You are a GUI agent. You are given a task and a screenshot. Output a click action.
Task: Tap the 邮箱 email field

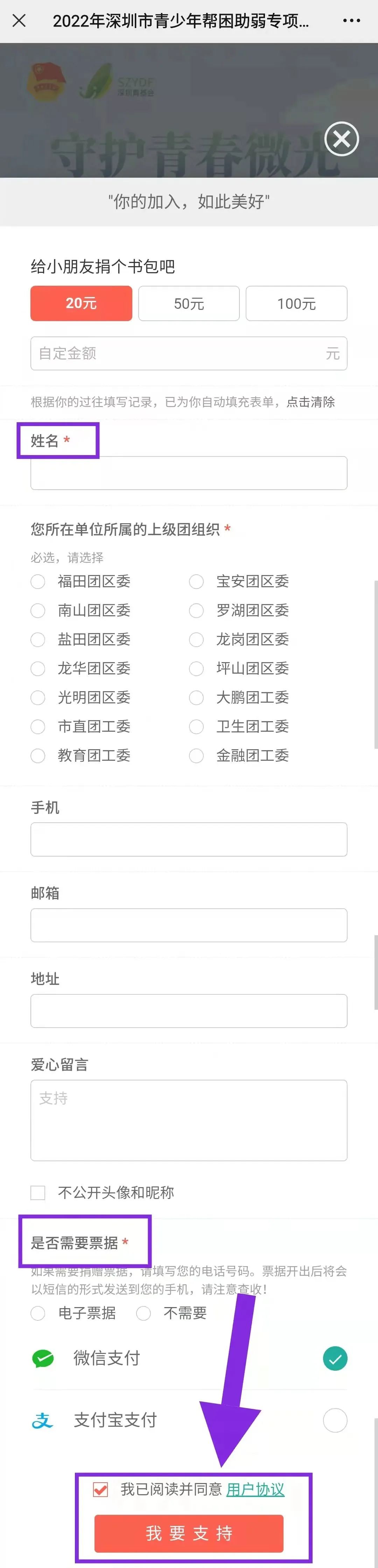(x=189, y=925)
